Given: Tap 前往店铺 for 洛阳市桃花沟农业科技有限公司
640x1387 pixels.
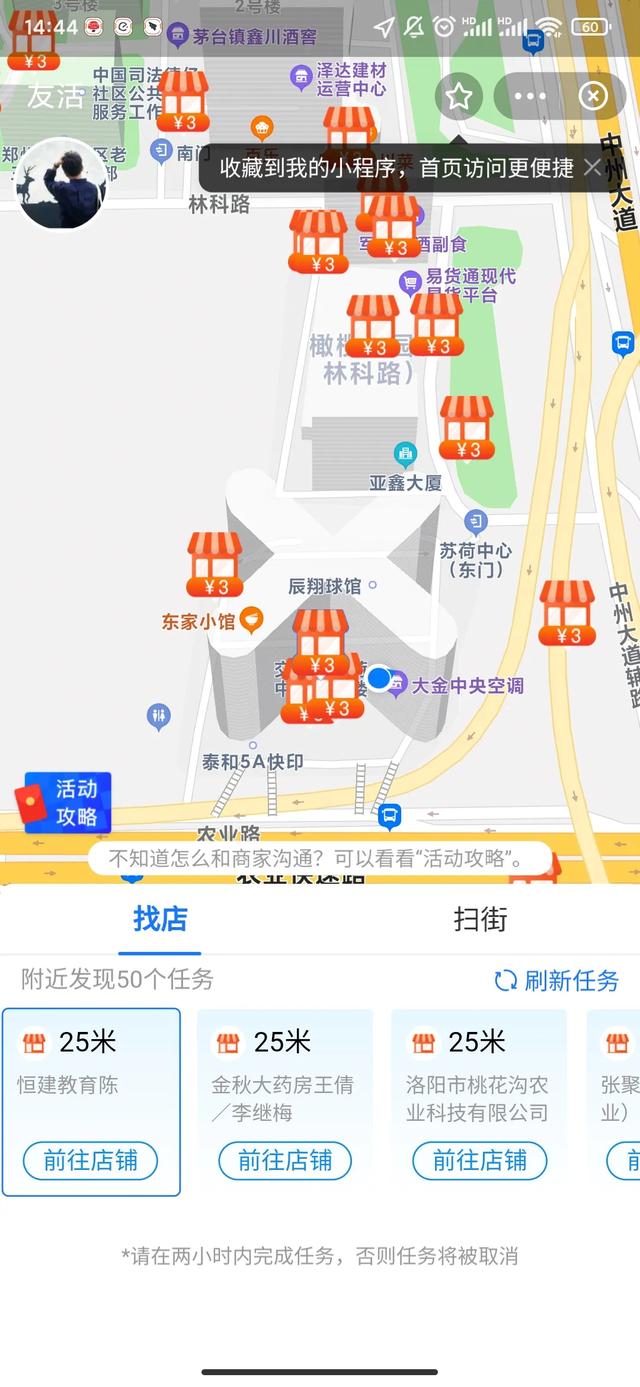Looking at the screenshot, I should click(479, 1161).
